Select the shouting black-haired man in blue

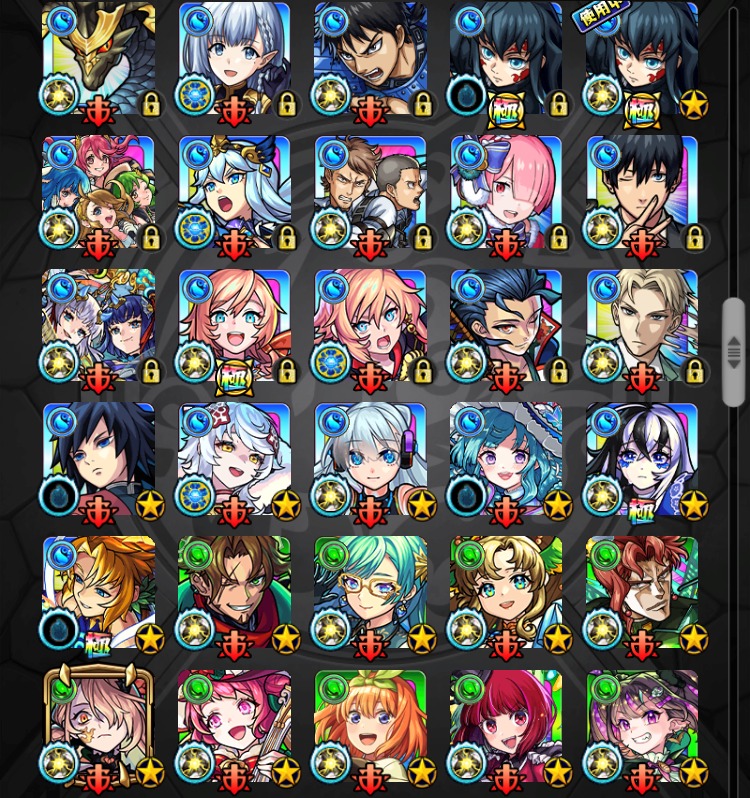pyautogui.click(x=370, y=60)
